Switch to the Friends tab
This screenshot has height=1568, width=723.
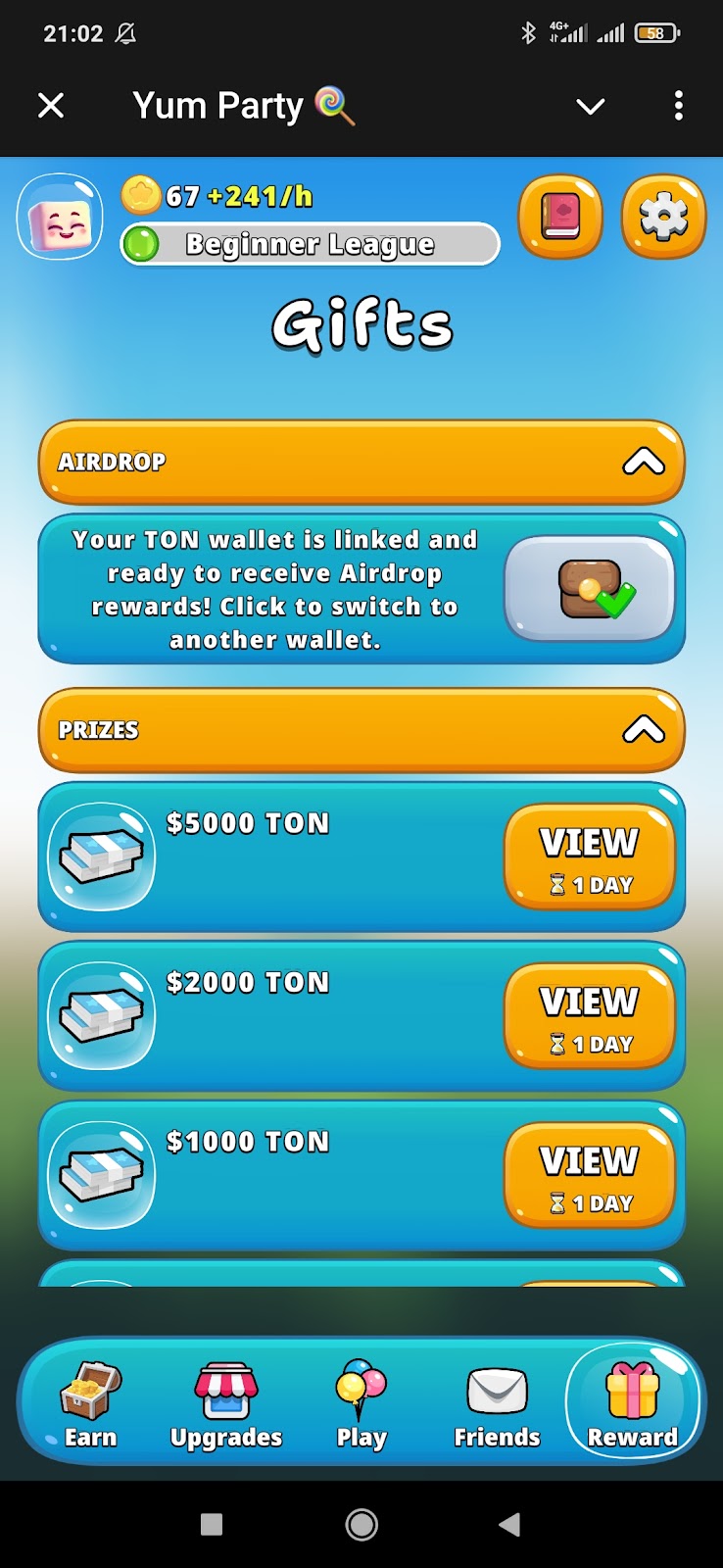point(497,1404)
